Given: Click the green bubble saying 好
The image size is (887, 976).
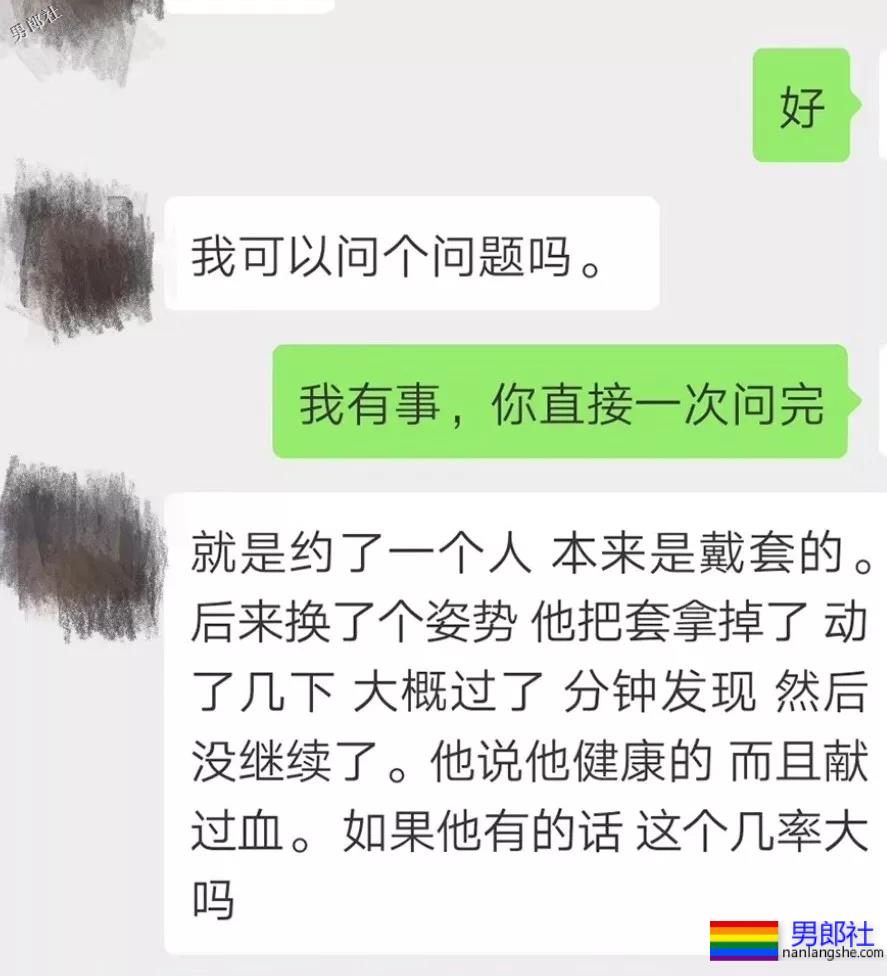Looking at the screenshot, I should click(x=799, y=104).
